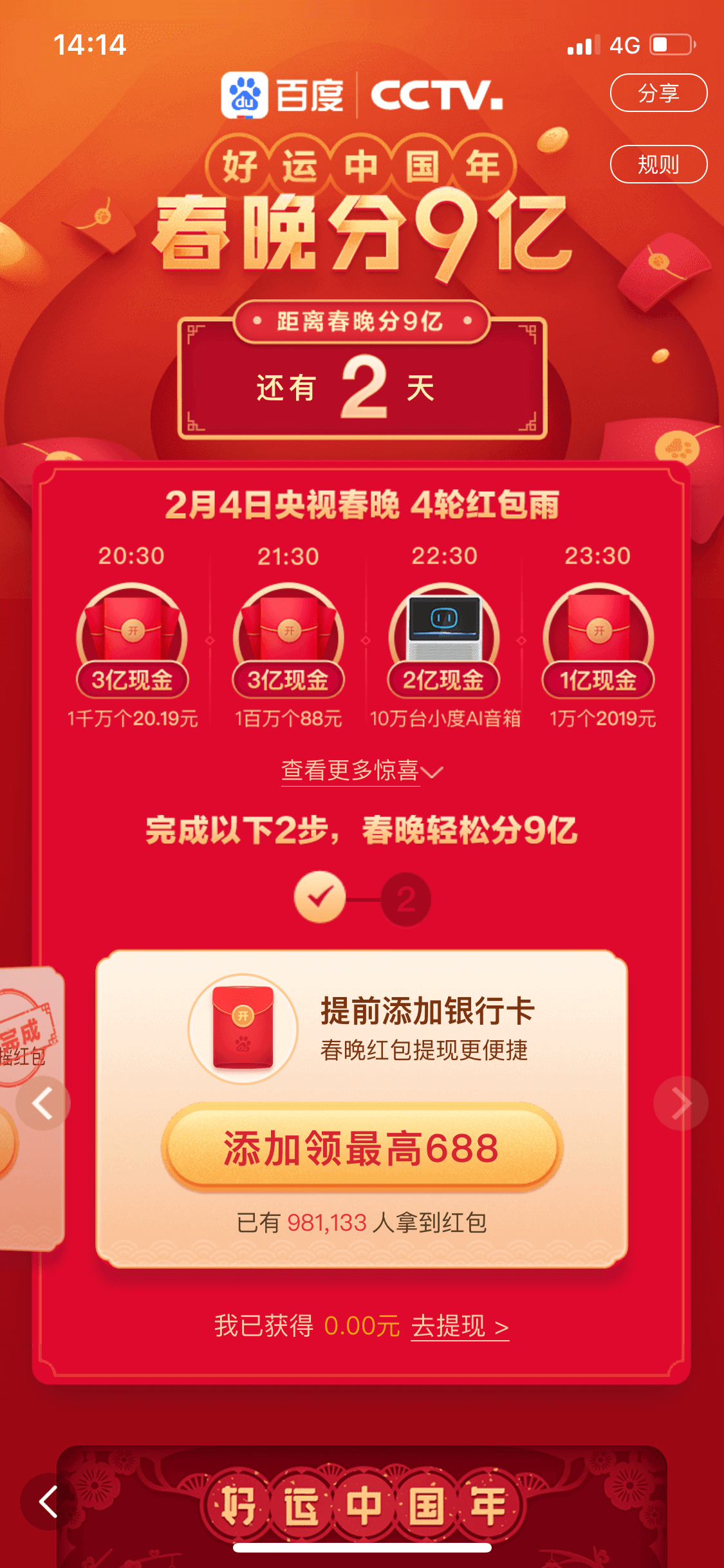Go to previous step card with left arrow

tap(43, 1103)
